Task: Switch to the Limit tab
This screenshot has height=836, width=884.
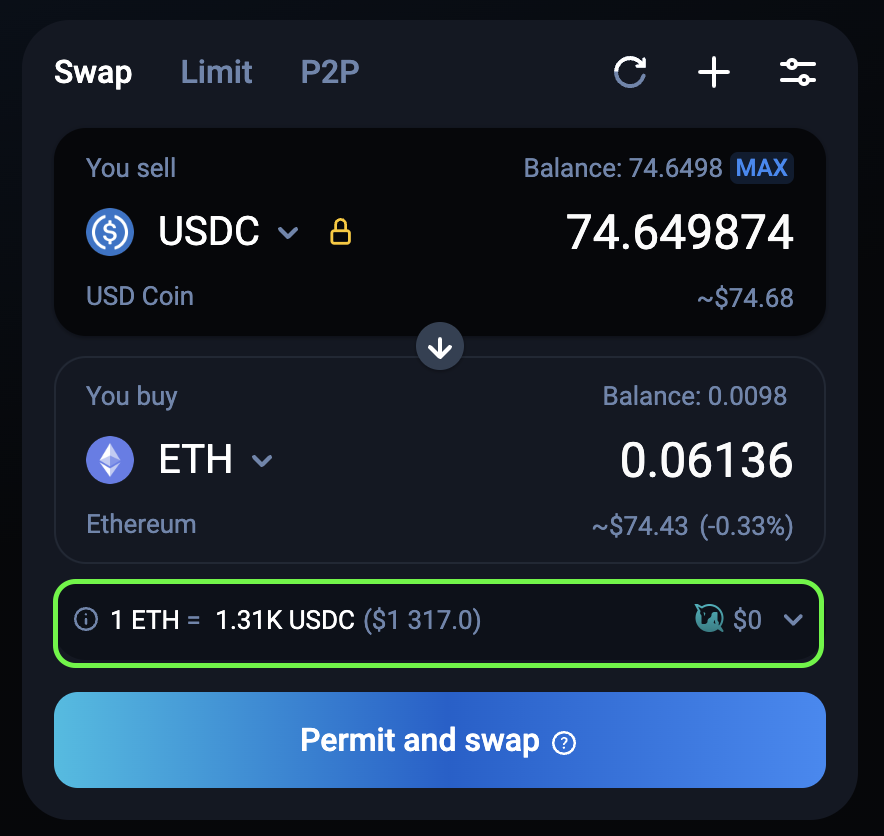Action: click(216, 72)
